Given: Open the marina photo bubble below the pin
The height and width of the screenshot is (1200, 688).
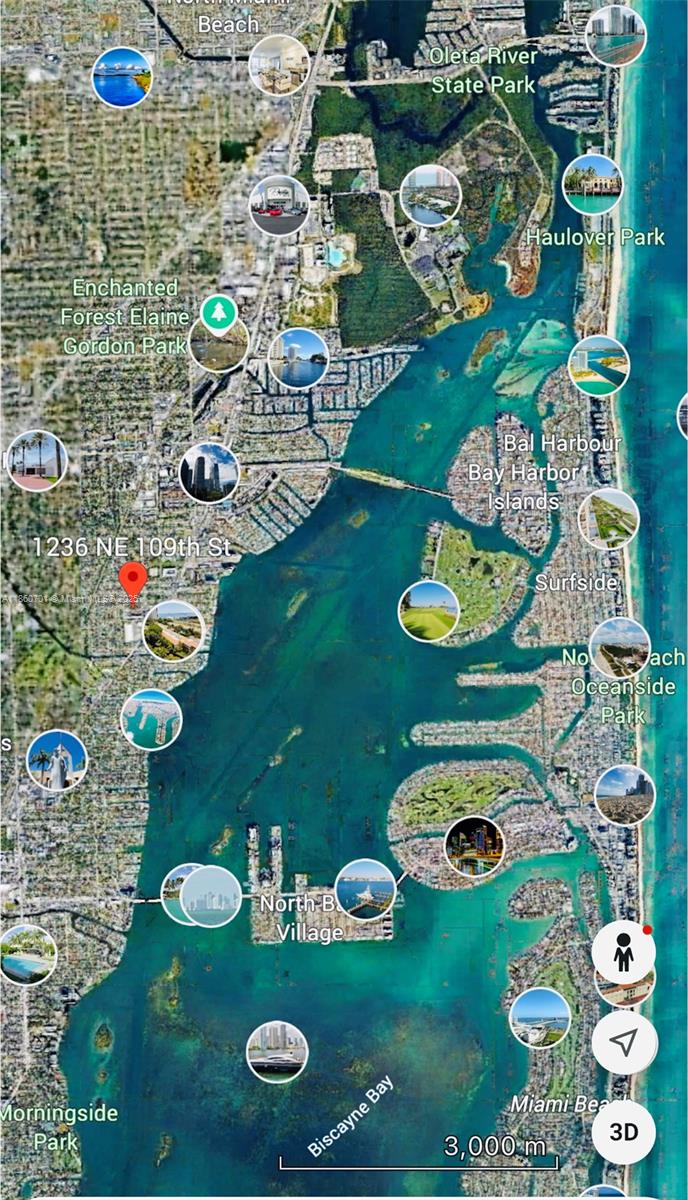Looking at the screenshot, I should pyautogui.click(x=151, y=719).
